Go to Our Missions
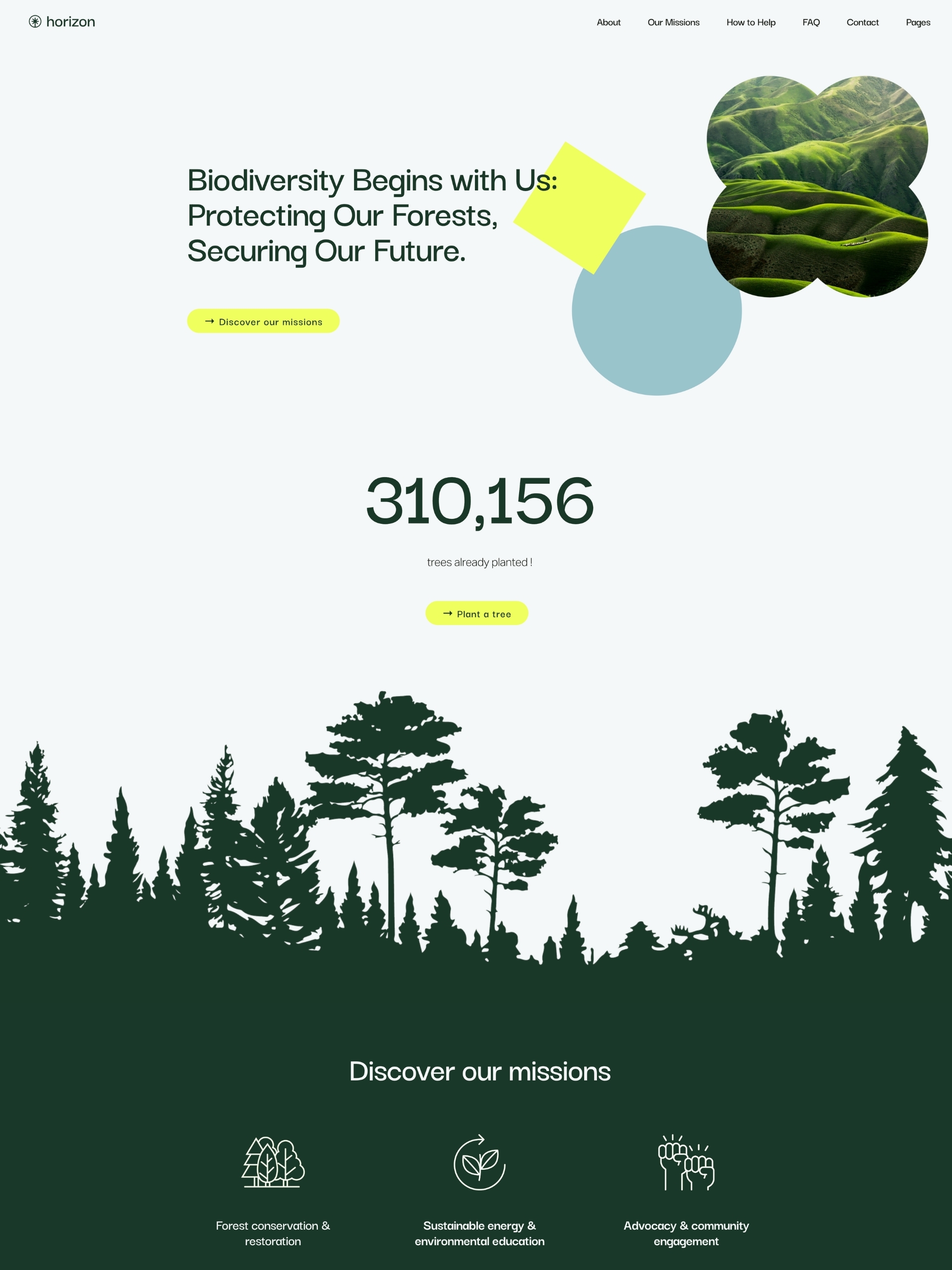 pyautogui.click(x=673, y=22)
